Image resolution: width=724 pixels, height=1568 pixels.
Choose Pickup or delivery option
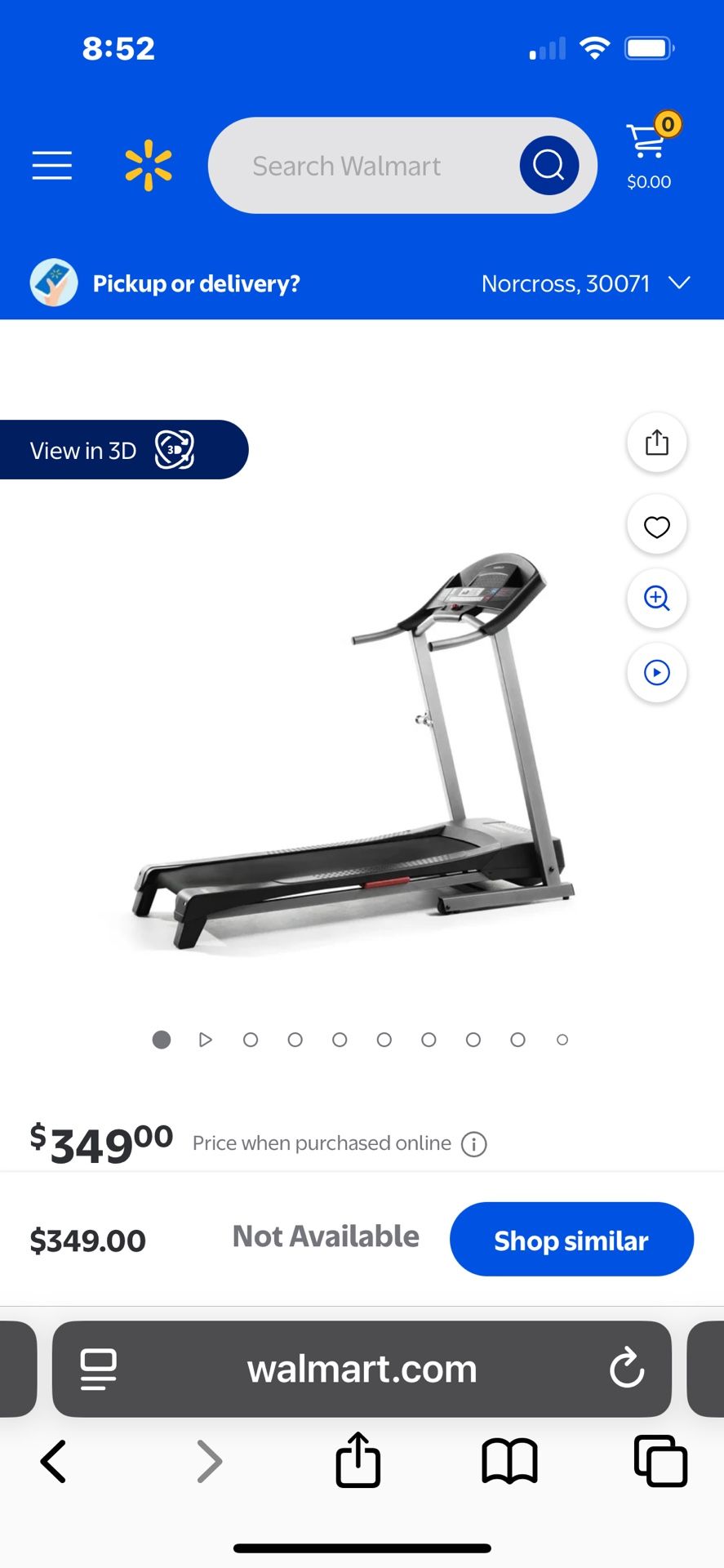(x=196, y=283)
